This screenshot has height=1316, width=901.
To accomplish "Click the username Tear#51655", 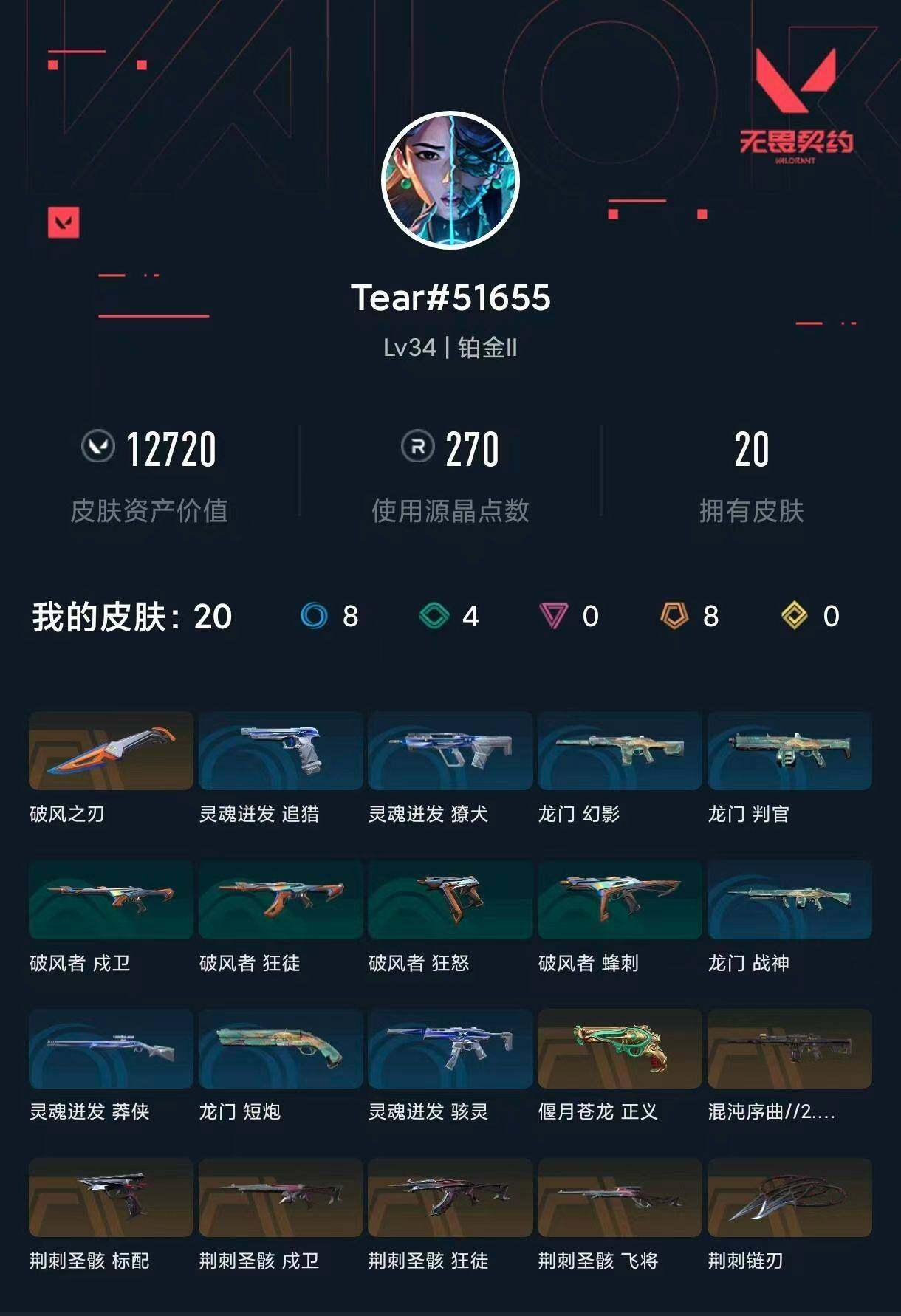I will 450,297.
